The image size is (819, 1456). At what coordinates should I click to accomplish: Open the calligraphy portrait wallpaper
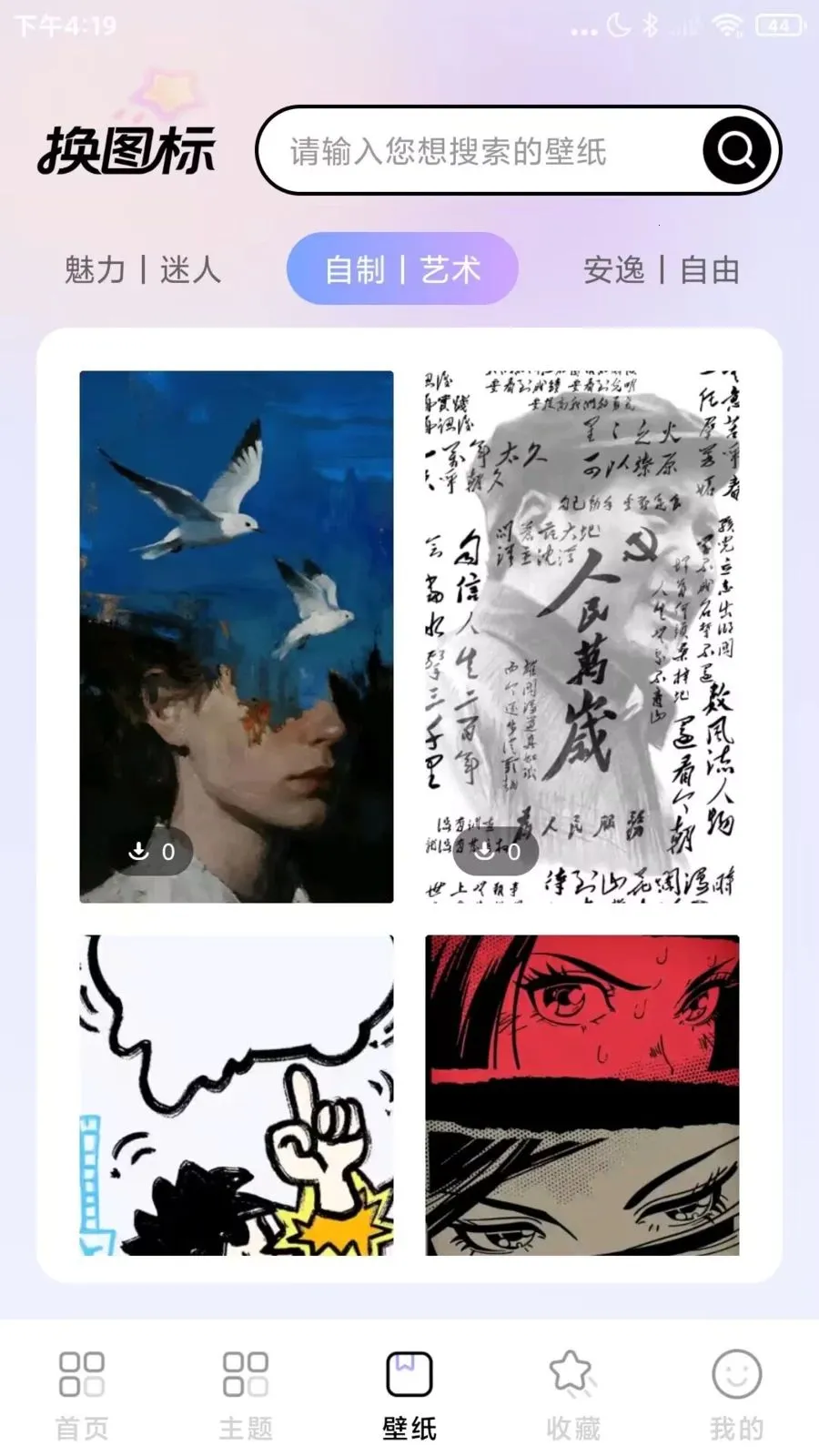click(582, 636)
